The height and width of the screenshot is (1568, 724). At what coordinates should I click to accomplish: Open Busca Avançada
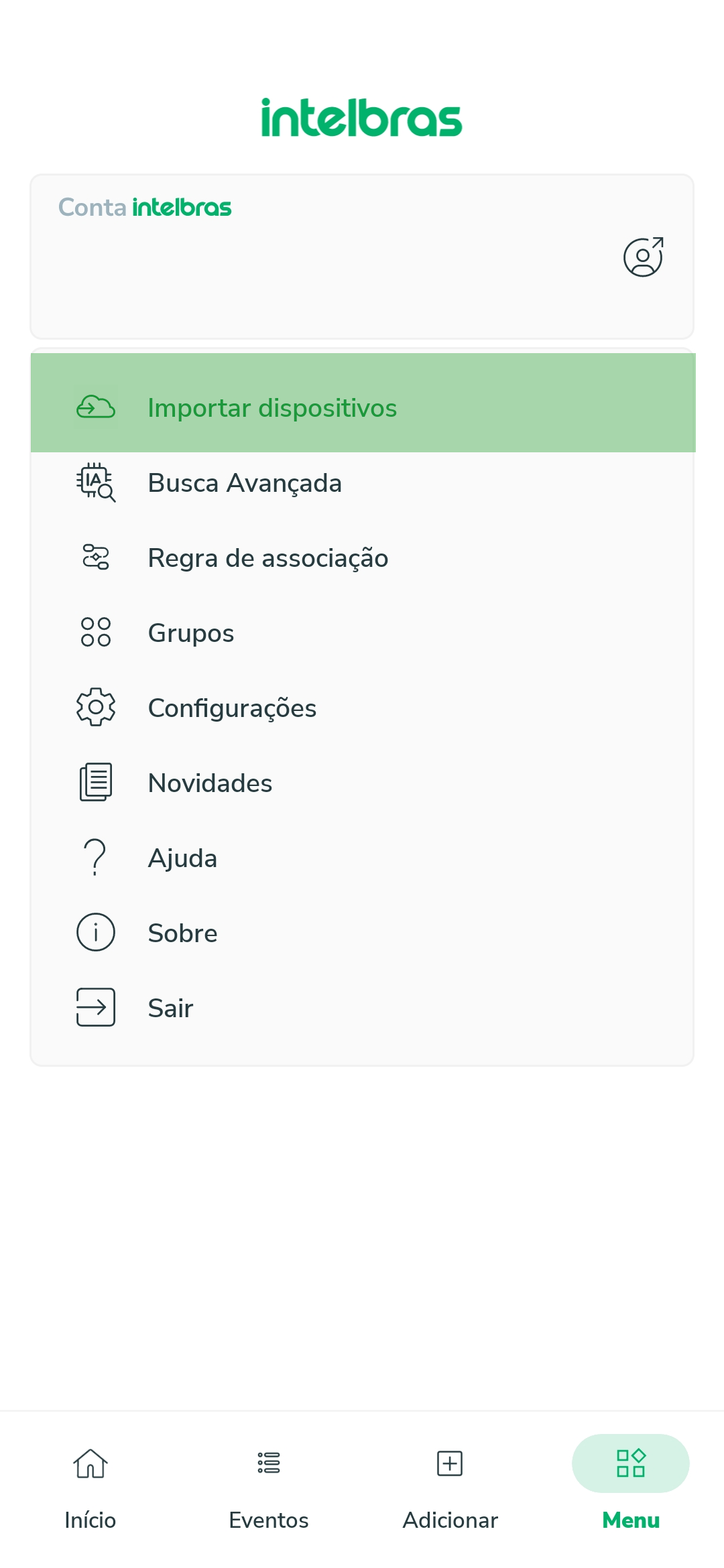(363, 483)
